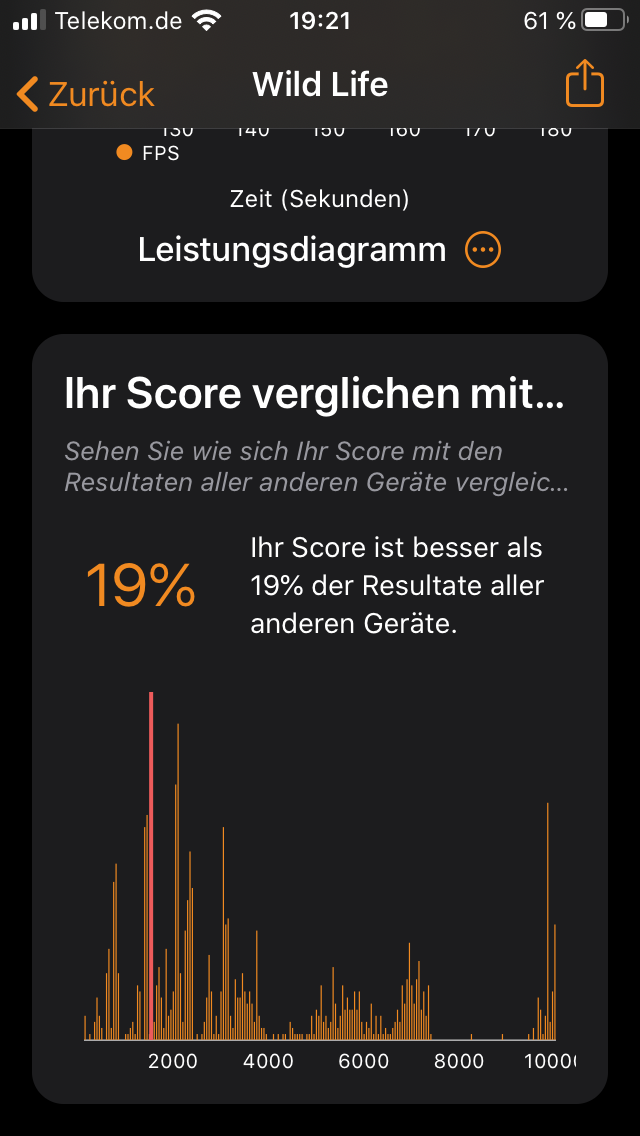This screenshot has height=1136, width=640.
Task: Open the Leistungsdiagramm more options
Action: coord(483,250)
